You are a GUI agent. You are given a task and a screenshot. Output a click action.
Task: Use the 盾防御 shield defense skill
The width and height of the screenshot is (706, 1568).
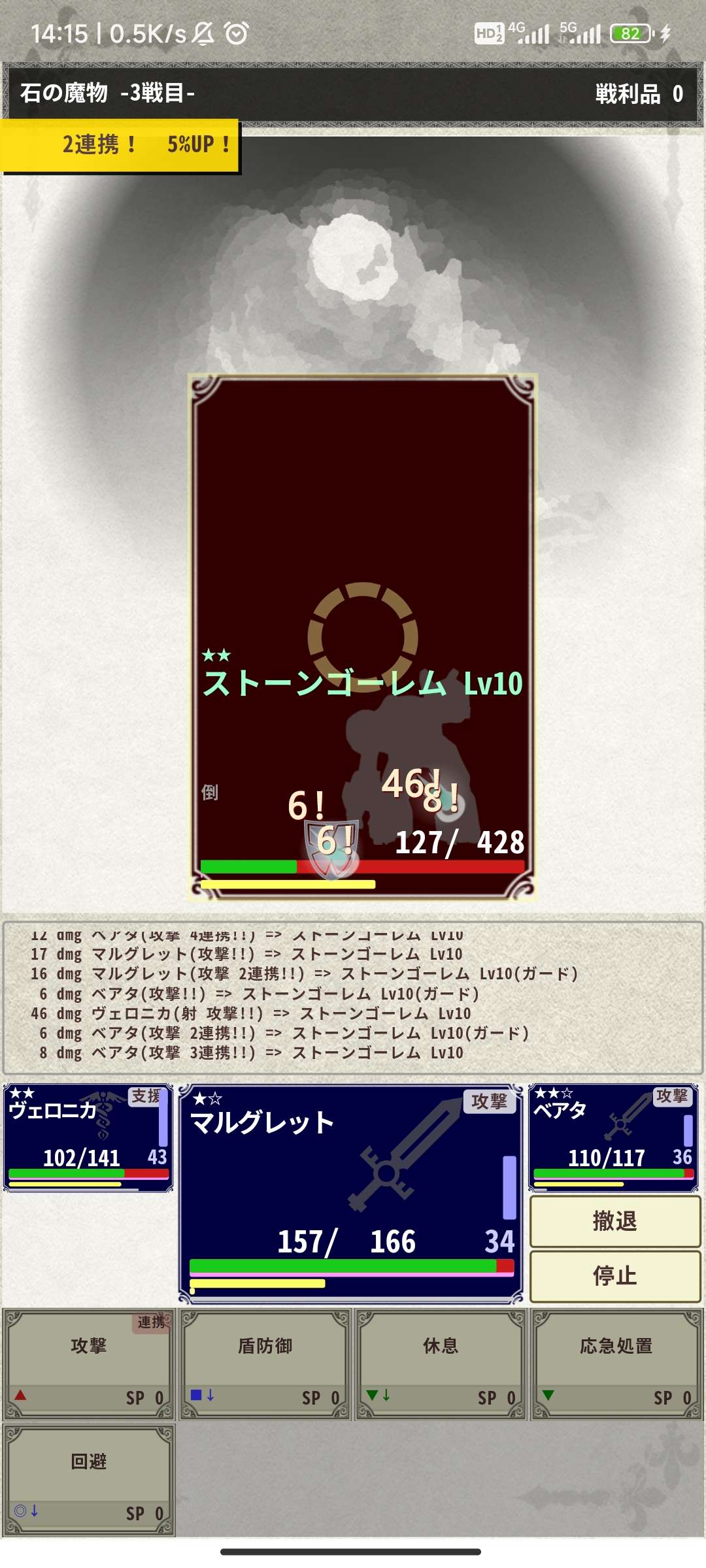(265, 1363)
